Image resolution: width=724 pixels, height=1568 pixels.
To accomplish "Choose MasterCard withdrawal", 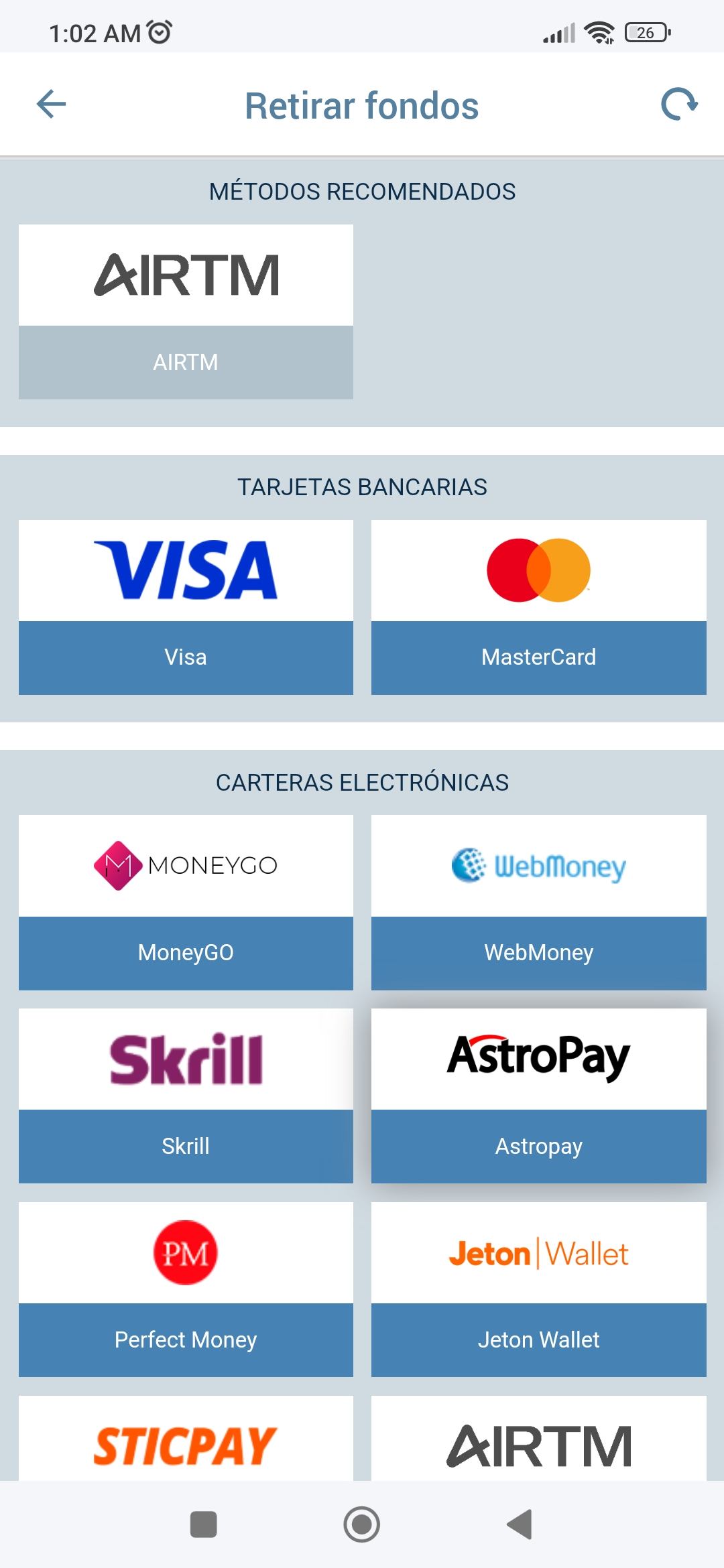I will tap(538, 607).
